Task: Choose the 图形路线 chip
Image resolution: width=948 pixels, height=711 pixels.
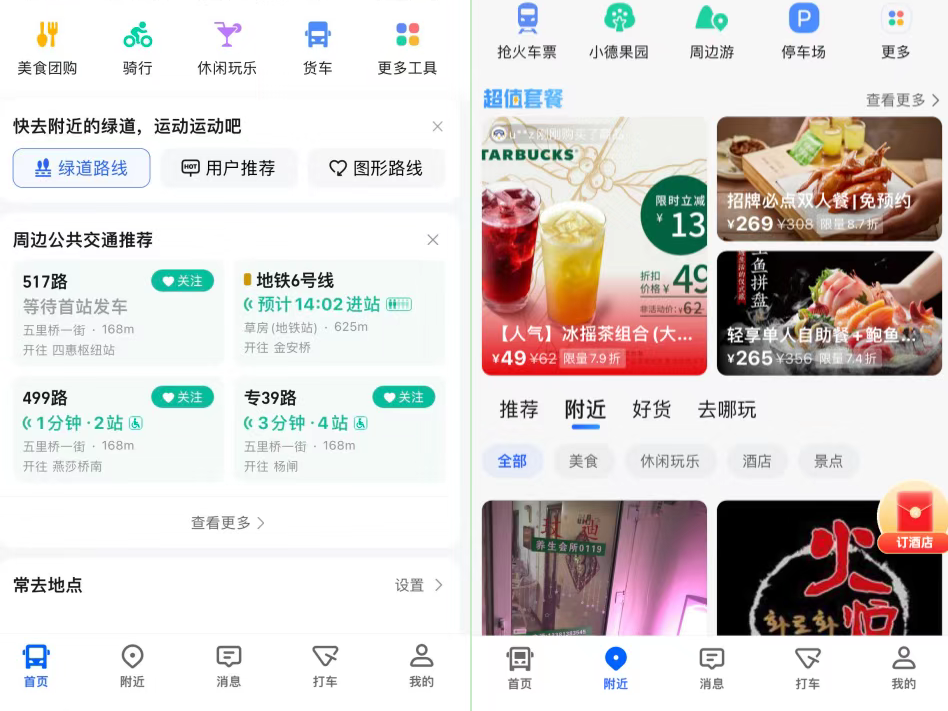Action: [x=376, y=168]
